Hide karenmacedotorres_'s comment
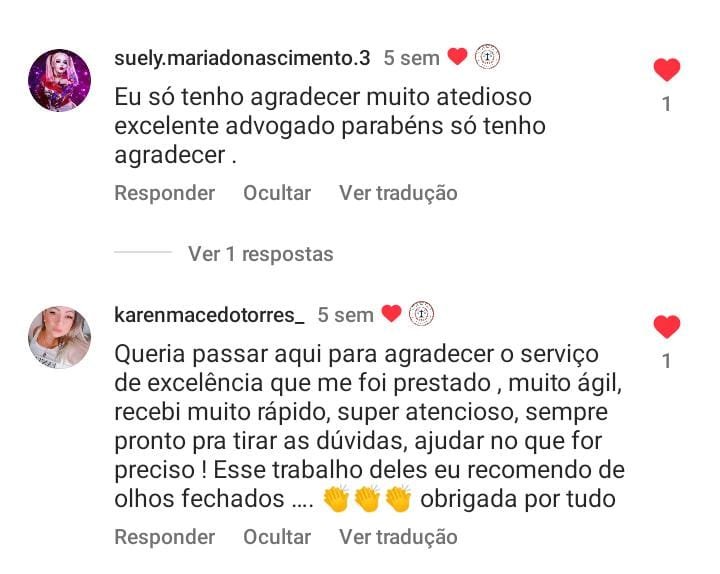720x574 pixels. click(x=277, y=537)
